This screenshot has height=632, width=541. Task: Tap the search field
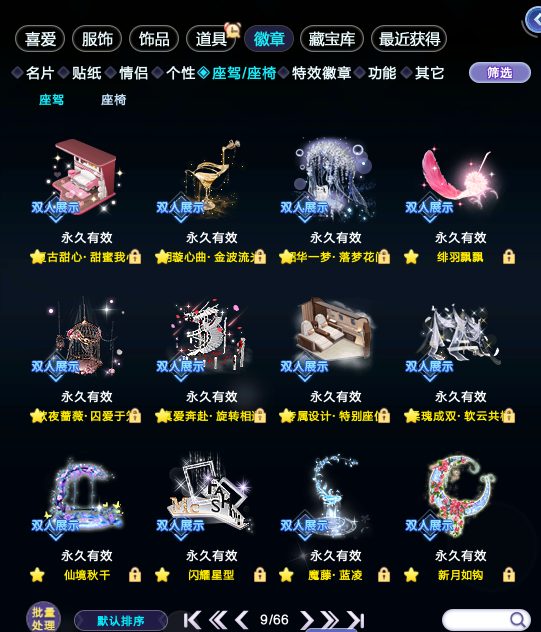tap(485, 620)
